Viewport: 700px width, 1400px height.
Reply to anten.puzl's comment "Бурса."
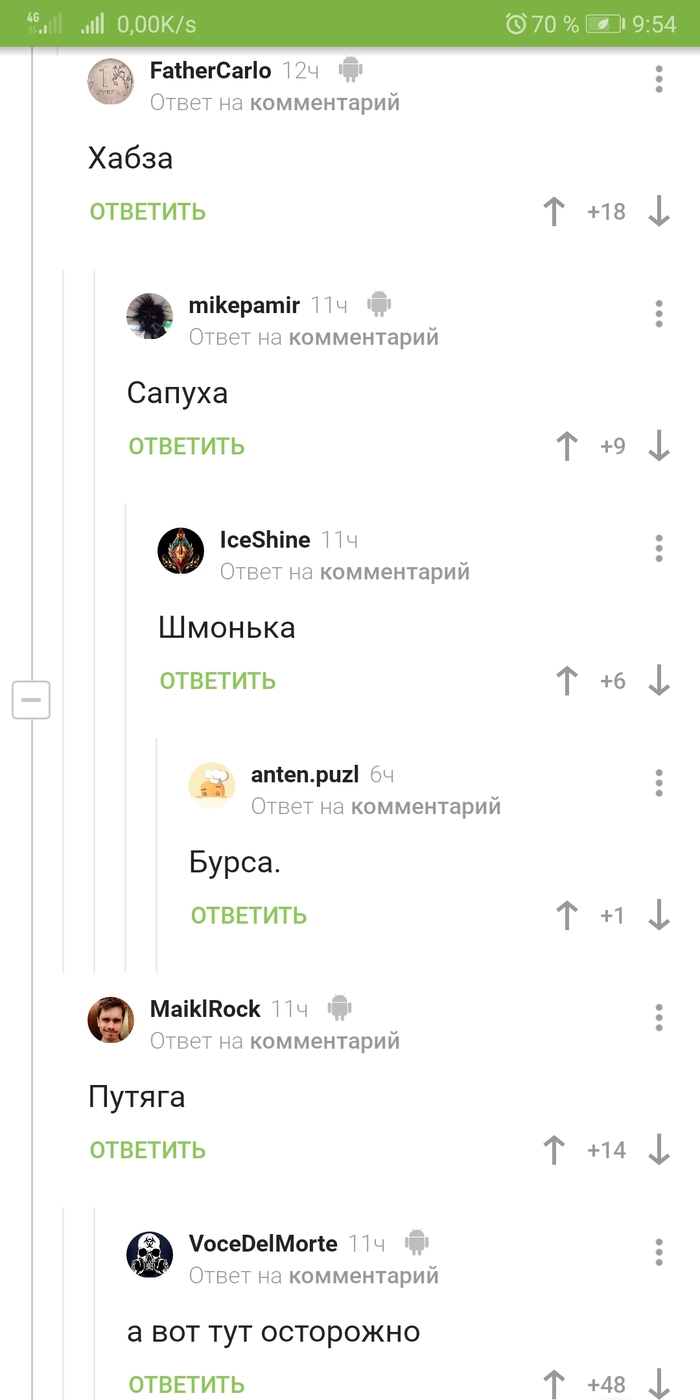point(248,916)
